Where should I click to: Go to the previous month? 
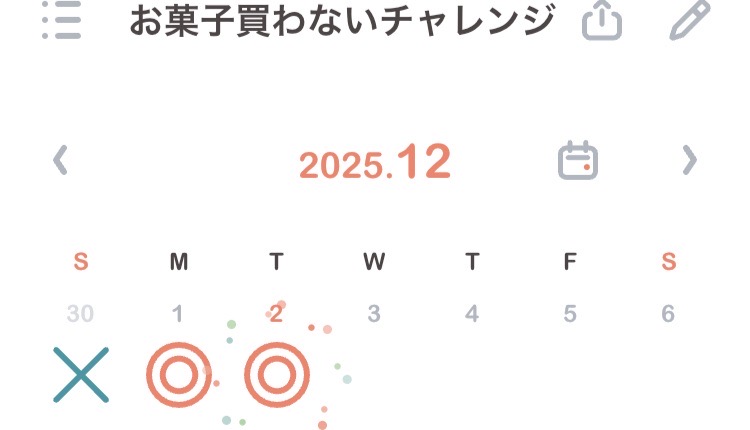tap(61, 160)
